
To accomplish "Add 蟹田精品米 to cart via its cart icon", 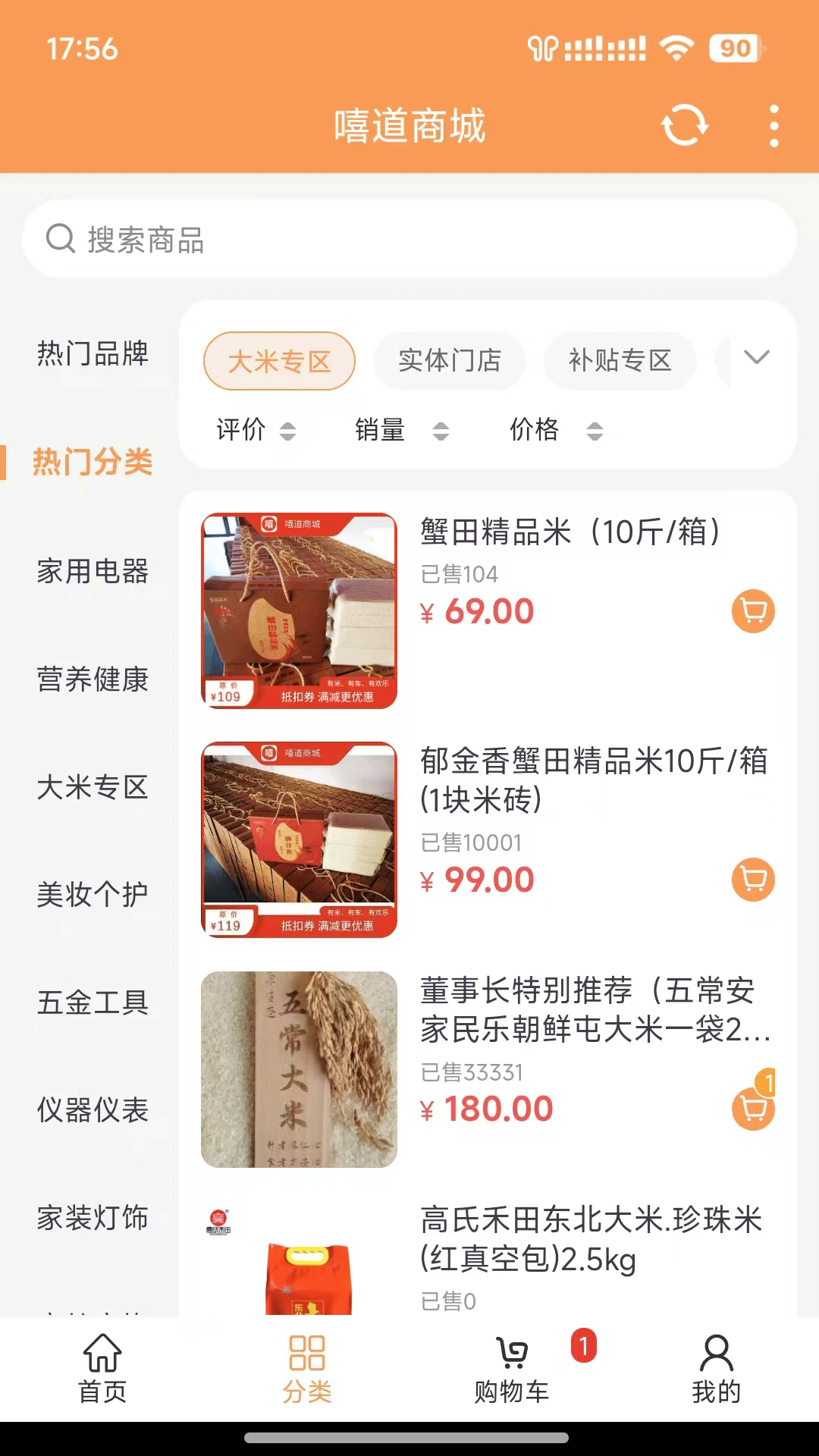I will point(752,610).
